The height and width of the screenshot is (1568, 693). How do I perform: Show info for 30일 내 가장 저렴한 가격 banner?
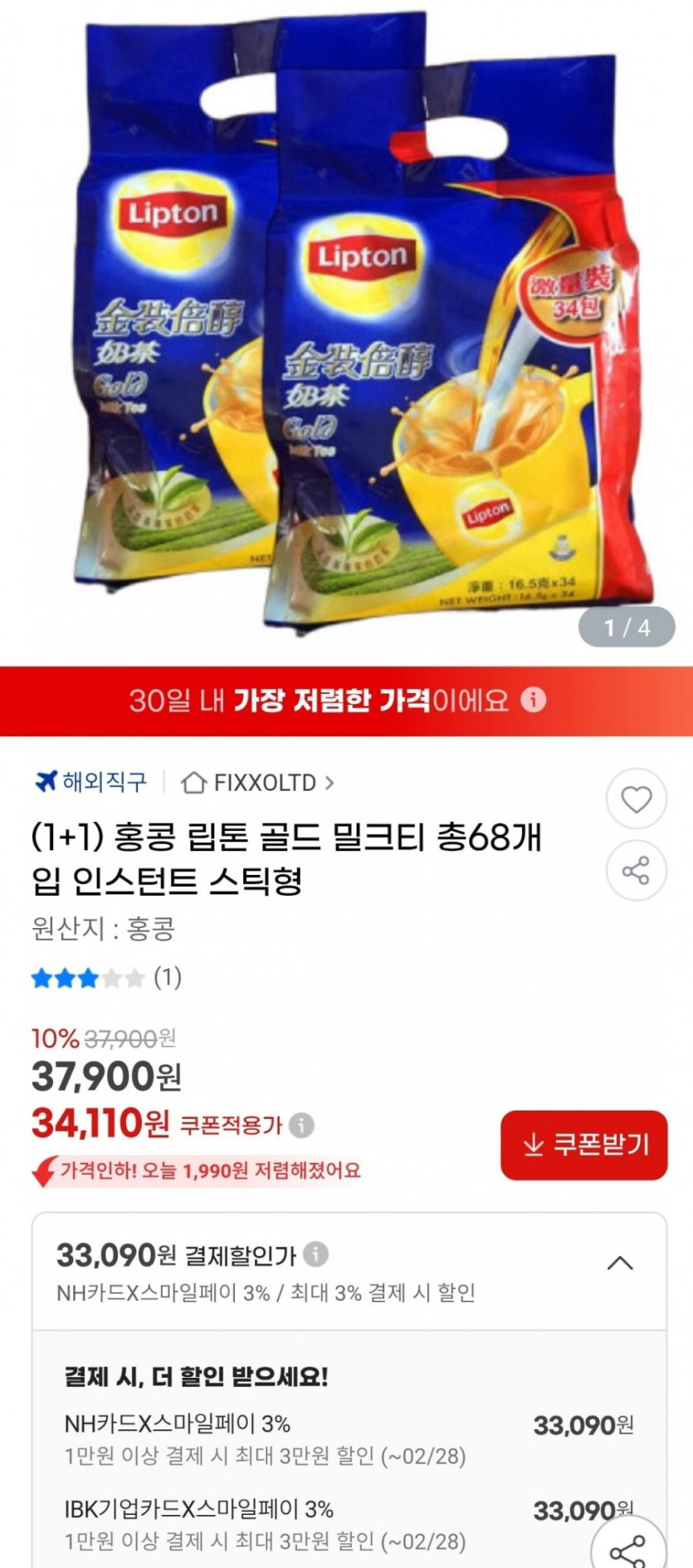click(x=534, y=700)
